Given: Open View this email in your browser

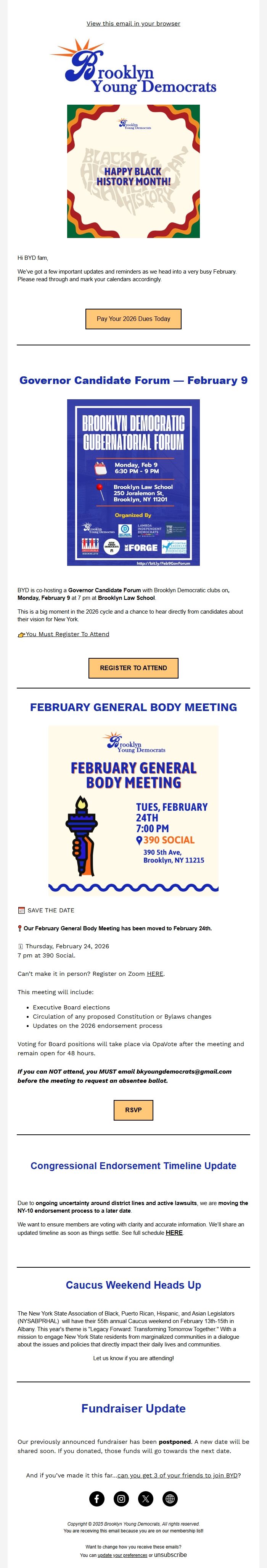Looking at the screenshot, I should point(133,24).
